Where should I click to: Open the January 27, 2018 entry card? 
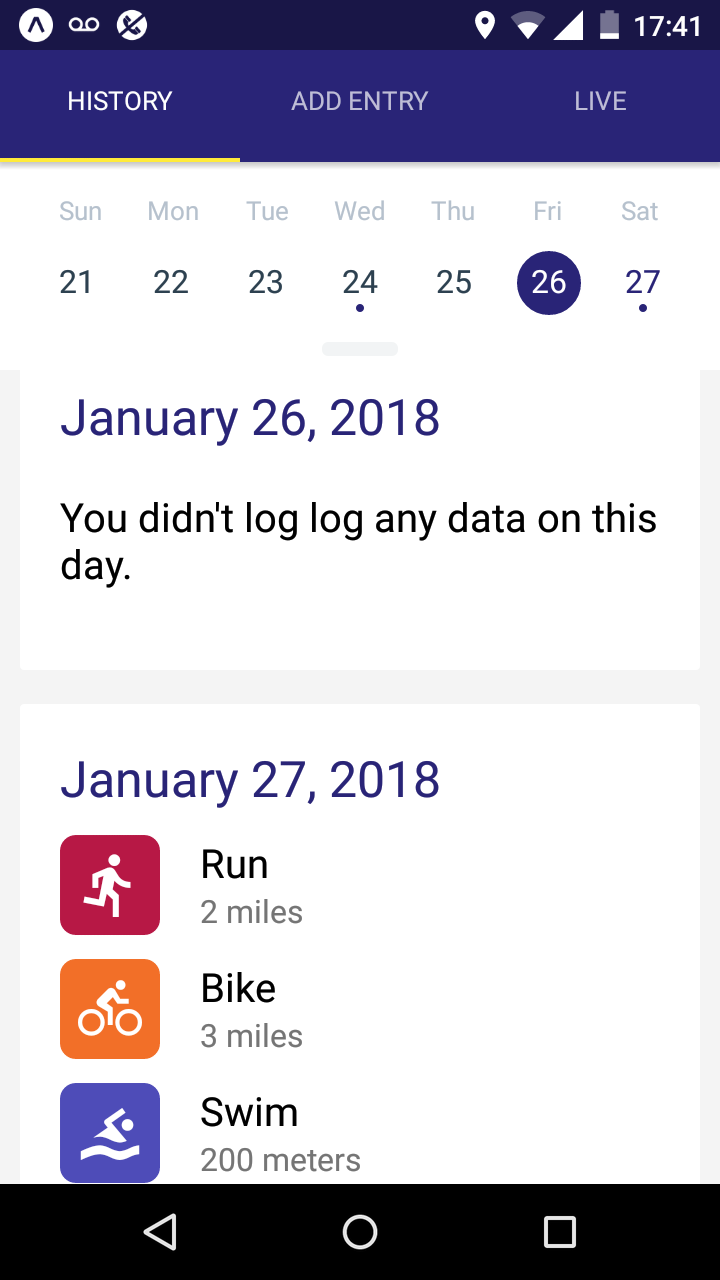pos(360,780)
